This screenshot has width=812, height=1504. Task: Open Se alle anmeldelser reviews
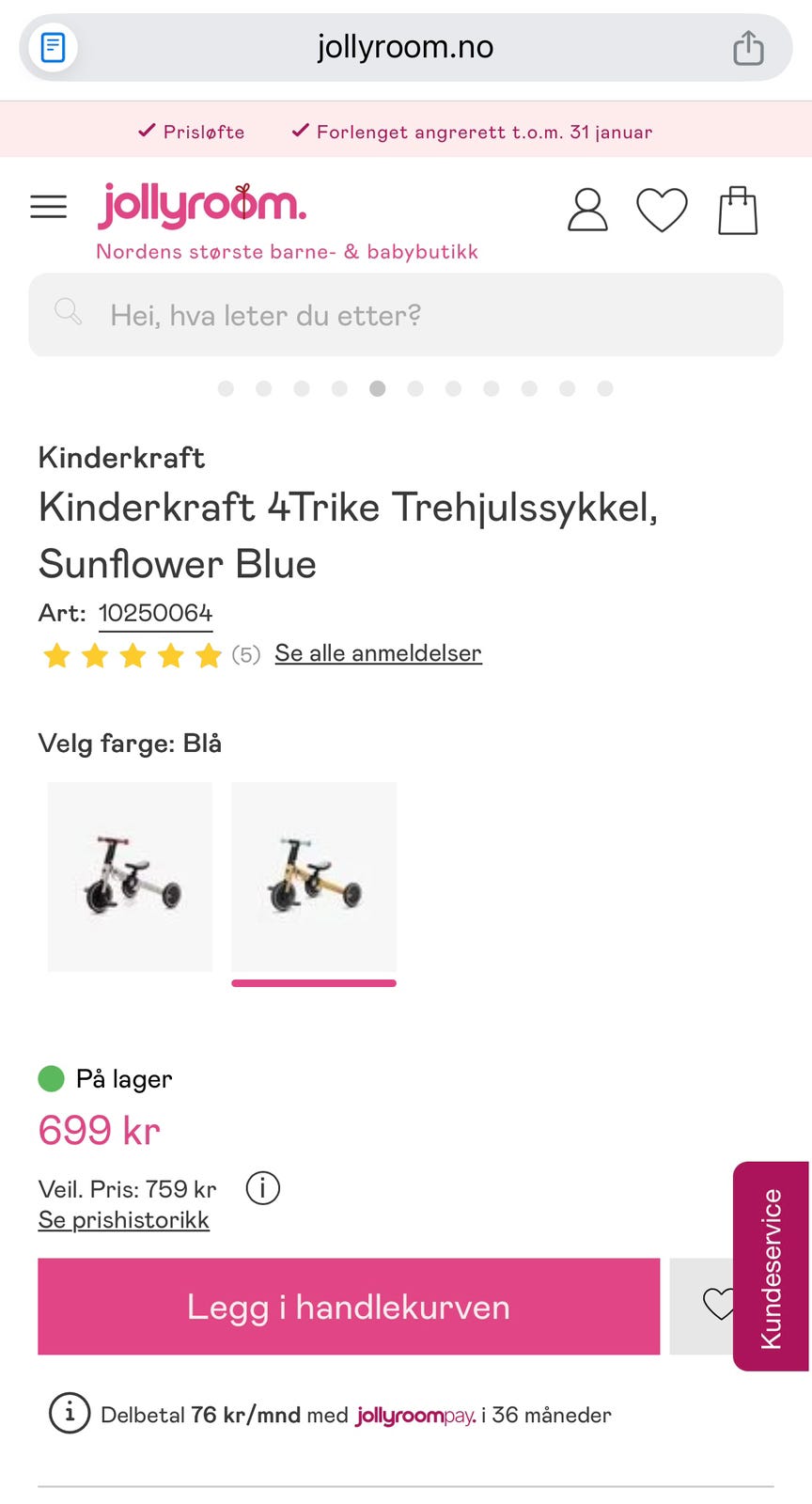[378, 652]
